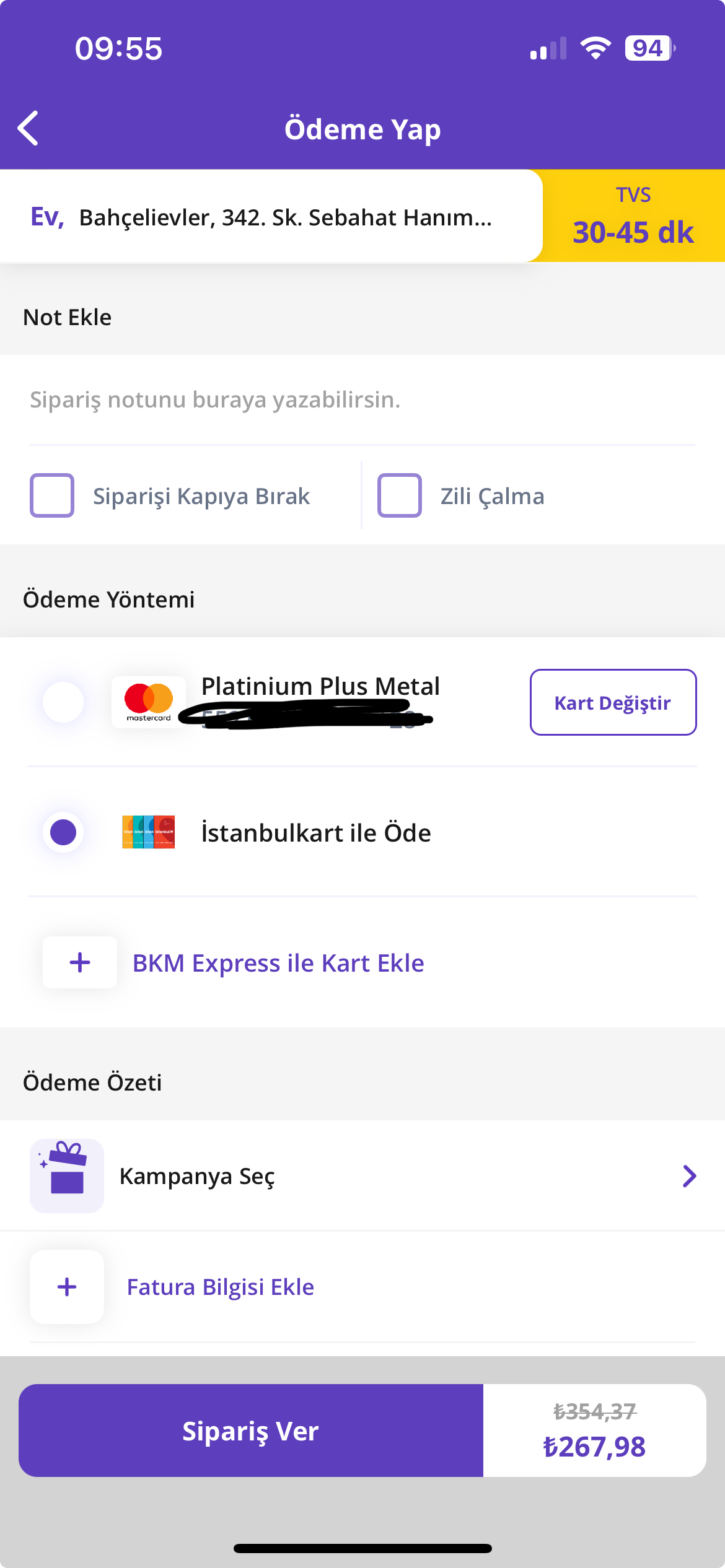Open the Ev delivery address selector
Screen dimensions: 725x1568
[271, 216]
